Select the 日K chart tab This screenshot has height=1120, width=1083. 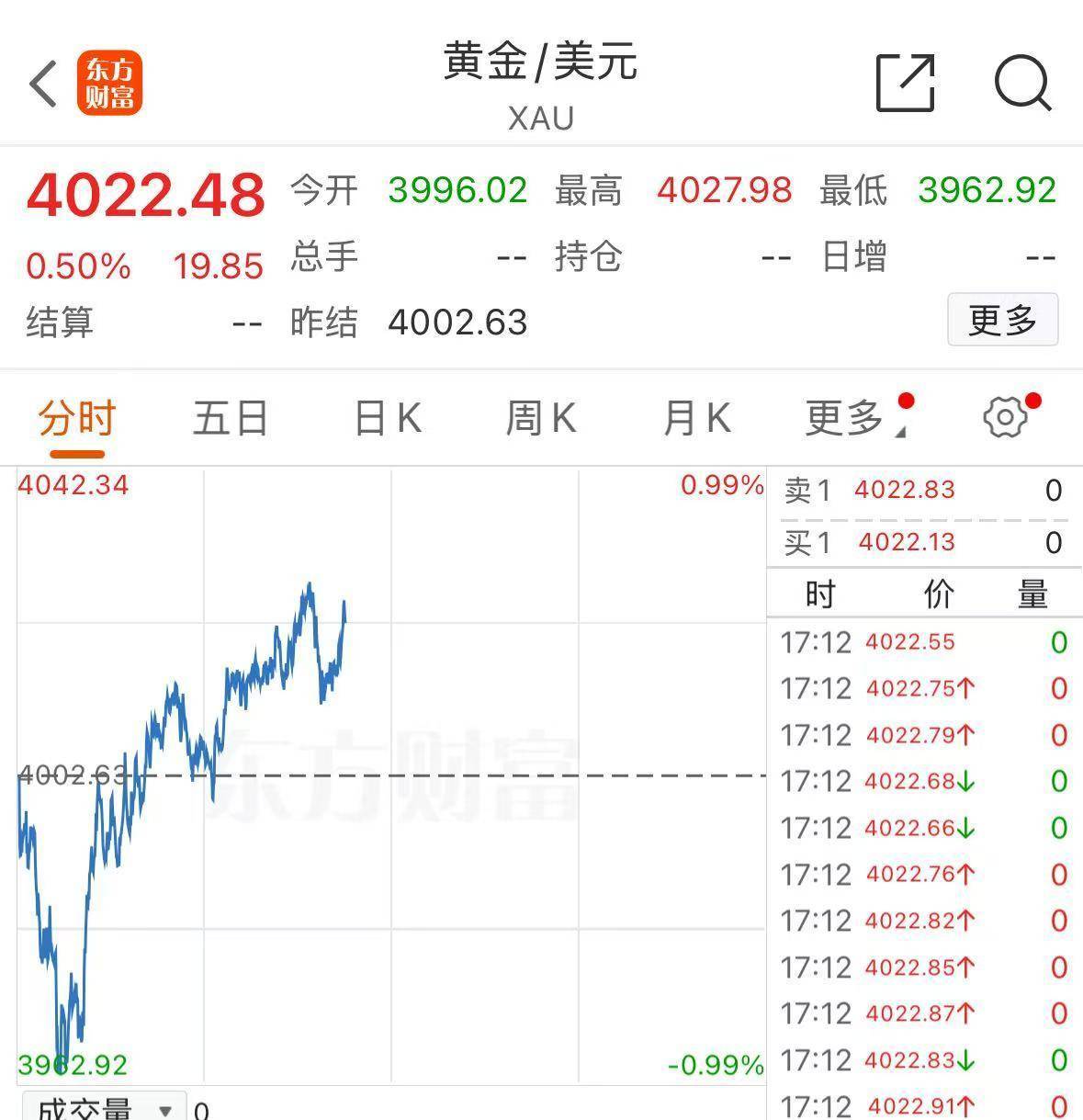(x=387, y=419)
